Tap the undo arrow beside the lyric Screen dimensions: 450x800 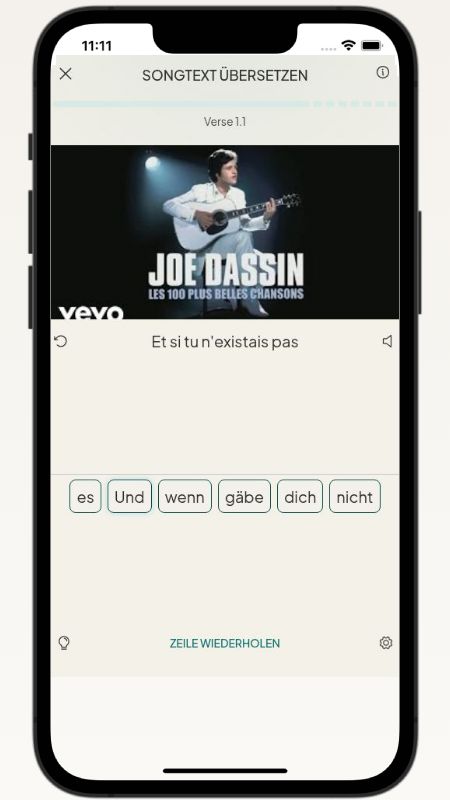(x=61, y=341)
